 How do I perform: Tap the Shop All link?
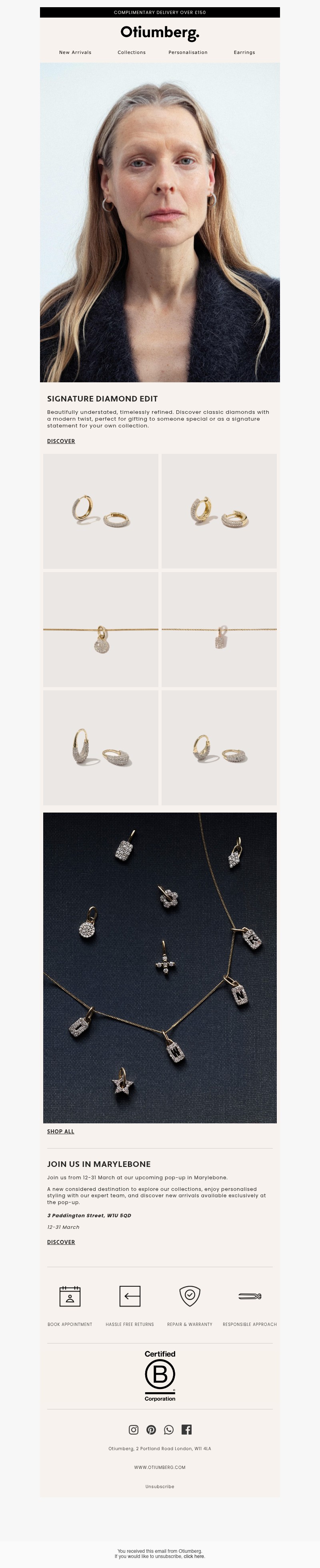60,1132
